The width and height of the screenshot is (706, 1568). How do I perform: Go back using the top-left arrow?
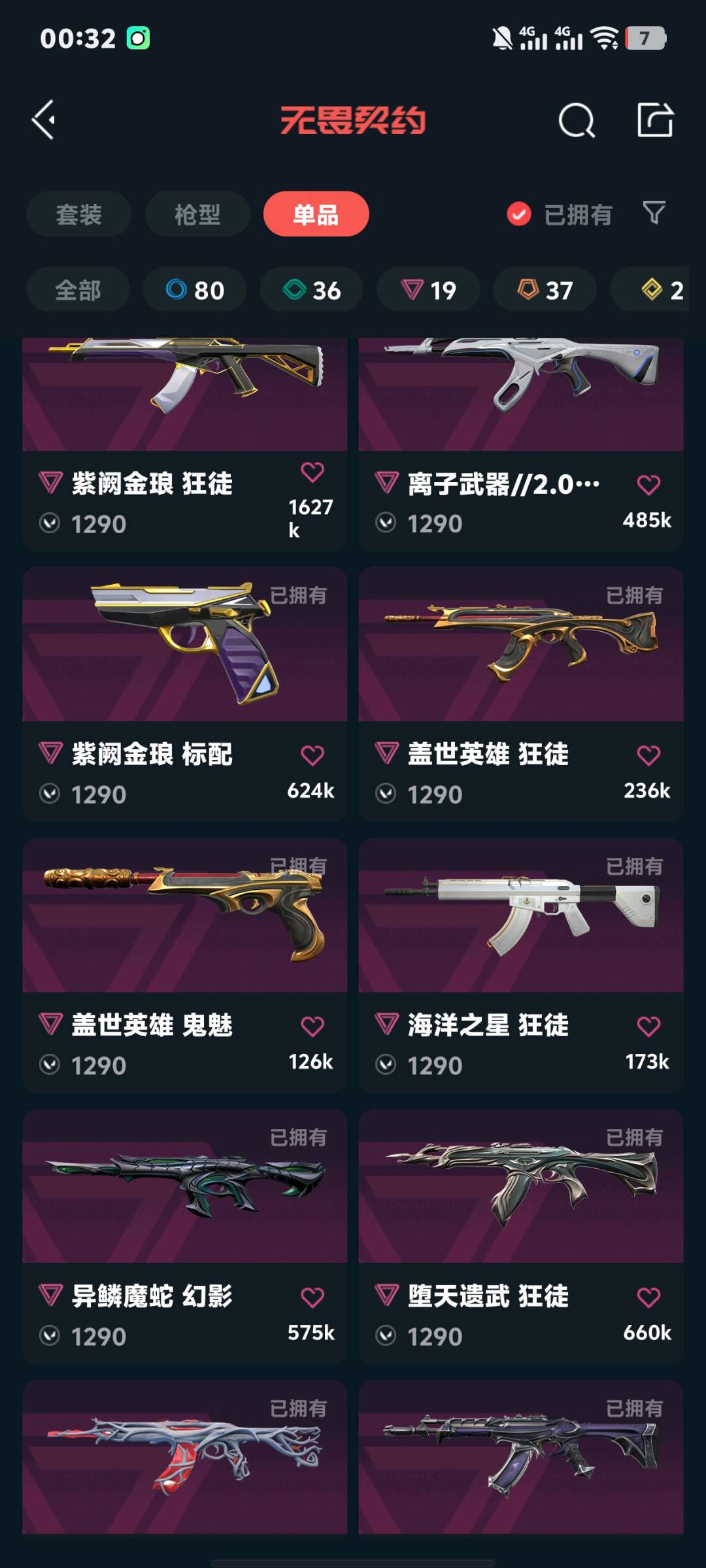coord(44,120)
